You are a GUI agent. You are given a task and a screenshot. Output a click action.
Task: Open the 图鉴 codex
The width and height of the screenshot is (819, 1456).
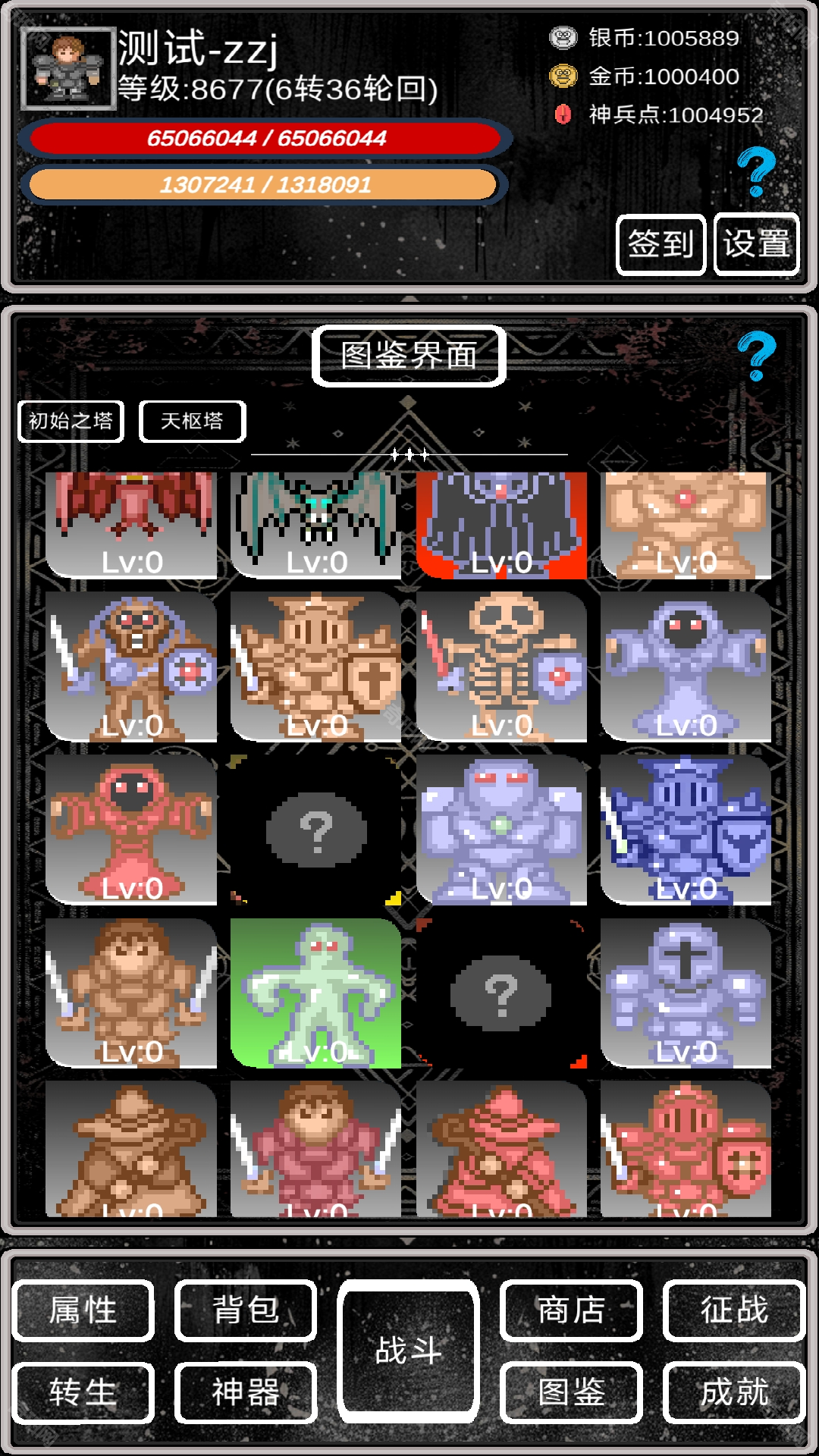click(571, 1392)
